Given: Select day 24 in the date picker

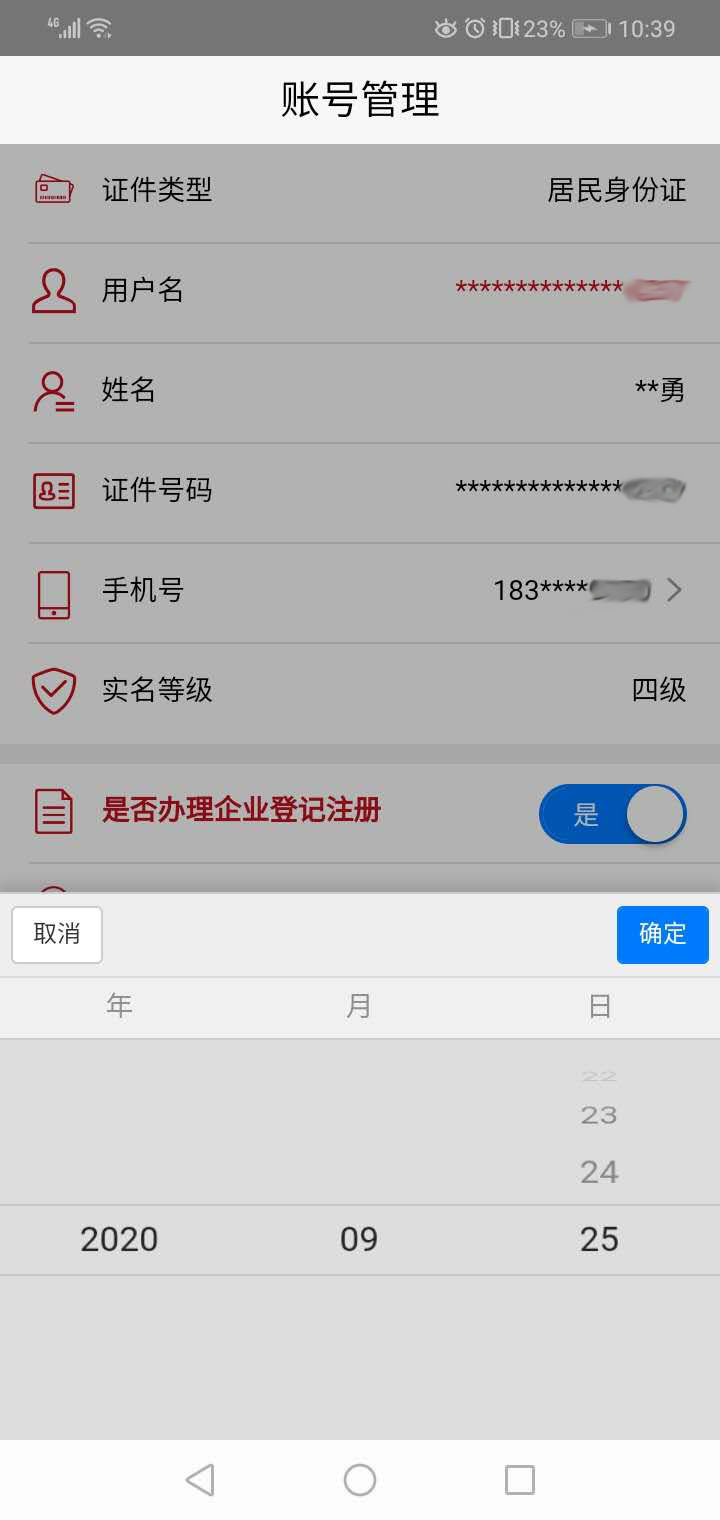Looking at the screenshot, I should [599, 1172].
